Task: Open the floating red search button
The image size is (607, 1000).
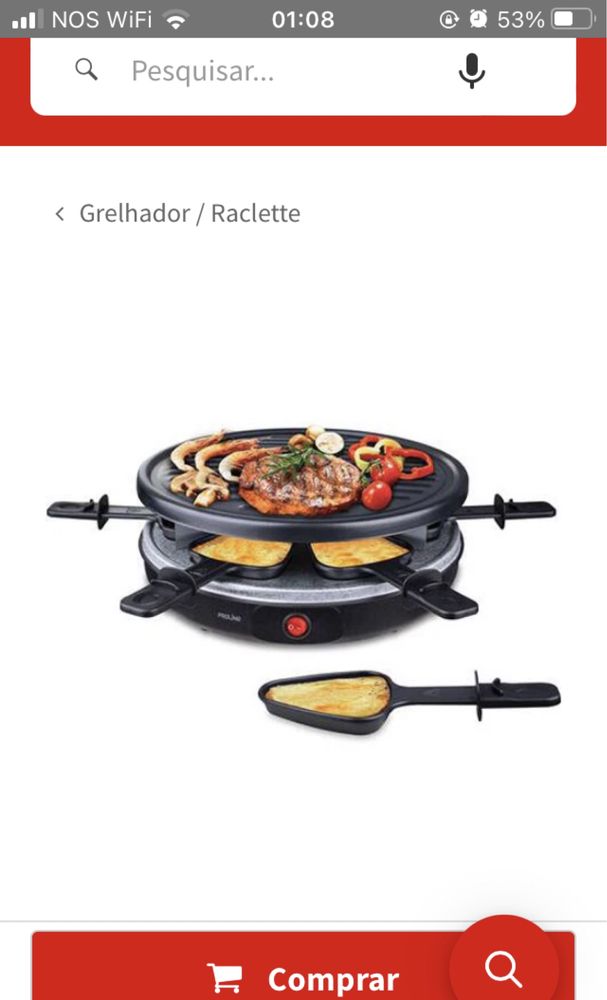Action: [503, 967]
